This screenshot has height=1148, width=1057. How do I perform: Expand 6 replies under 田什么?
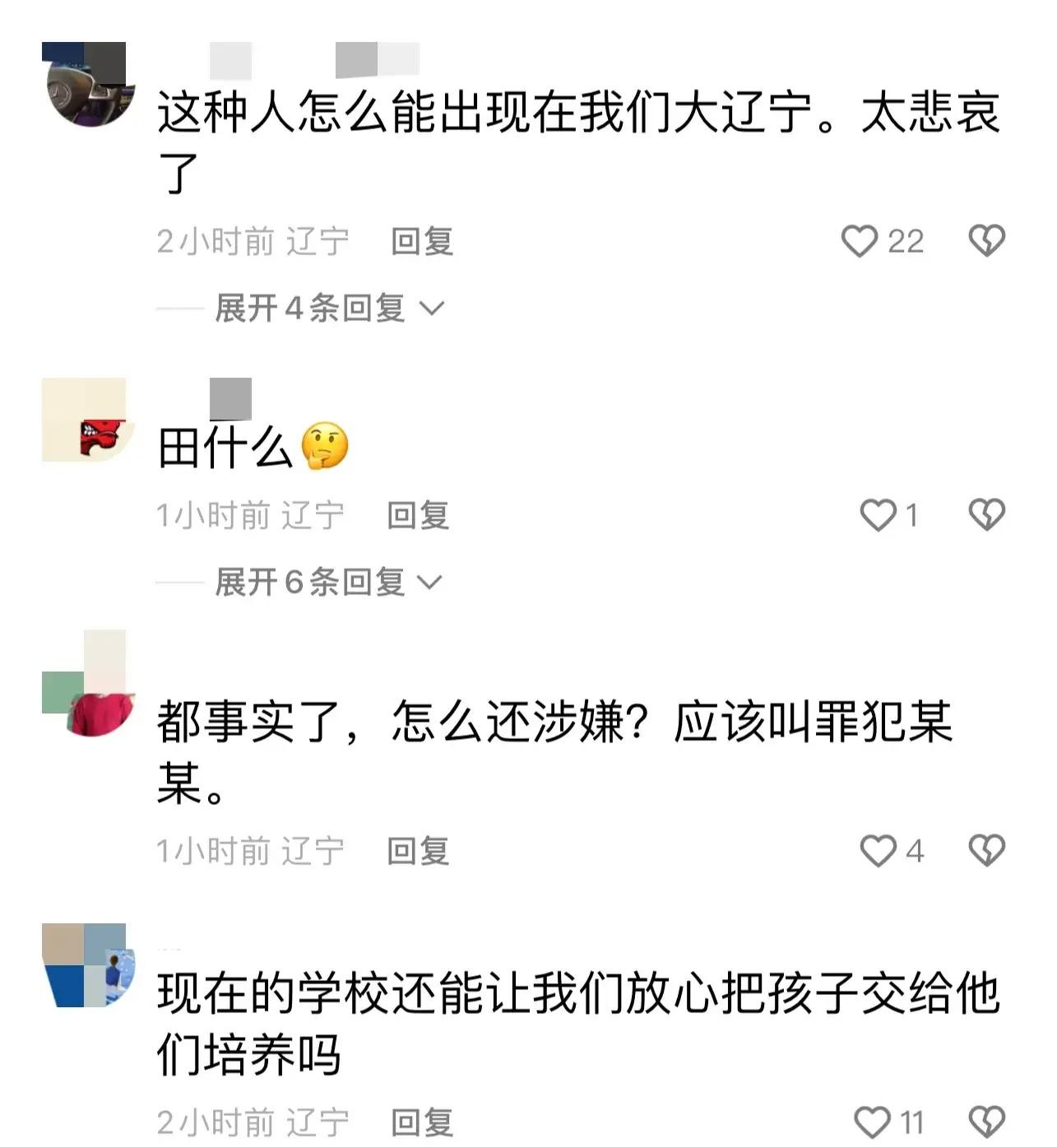[329, 583]
